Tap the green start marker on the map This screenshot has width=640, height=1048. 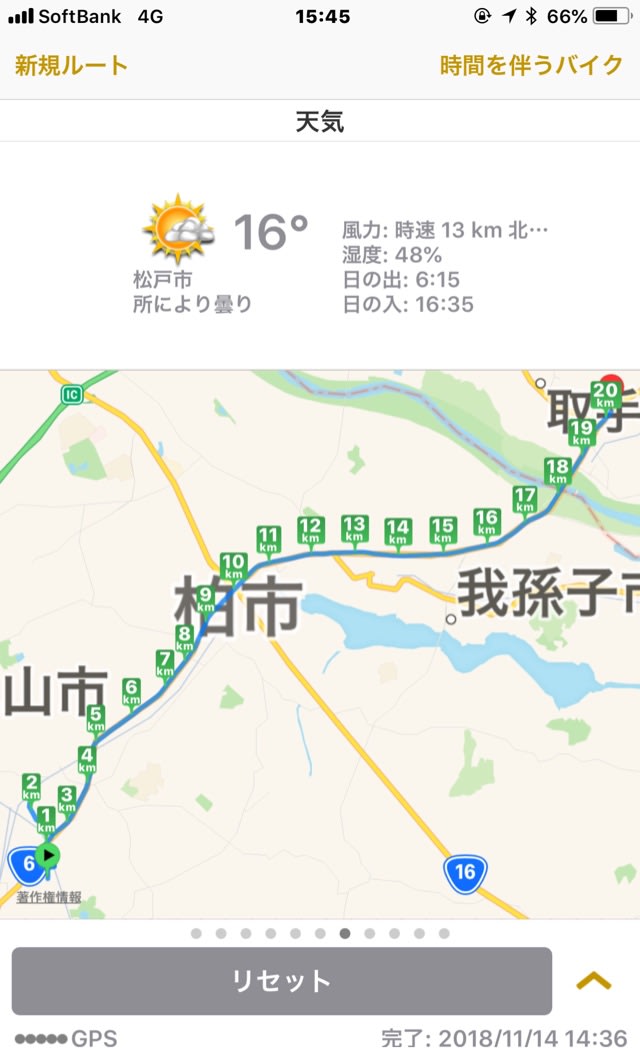coord(48,856)
